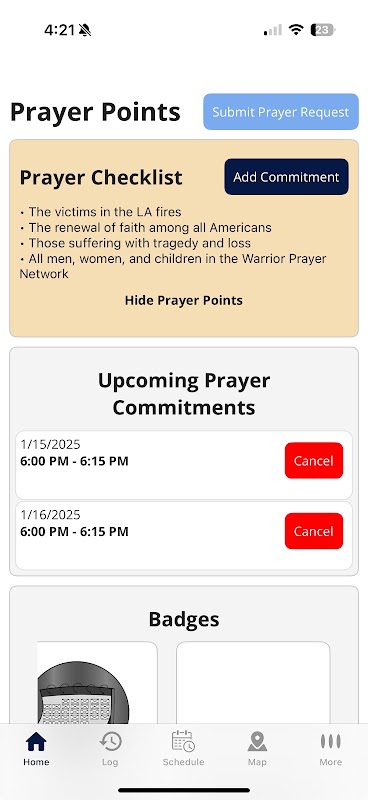
Task: Hide the prayer points list
Action: point(184,300)
